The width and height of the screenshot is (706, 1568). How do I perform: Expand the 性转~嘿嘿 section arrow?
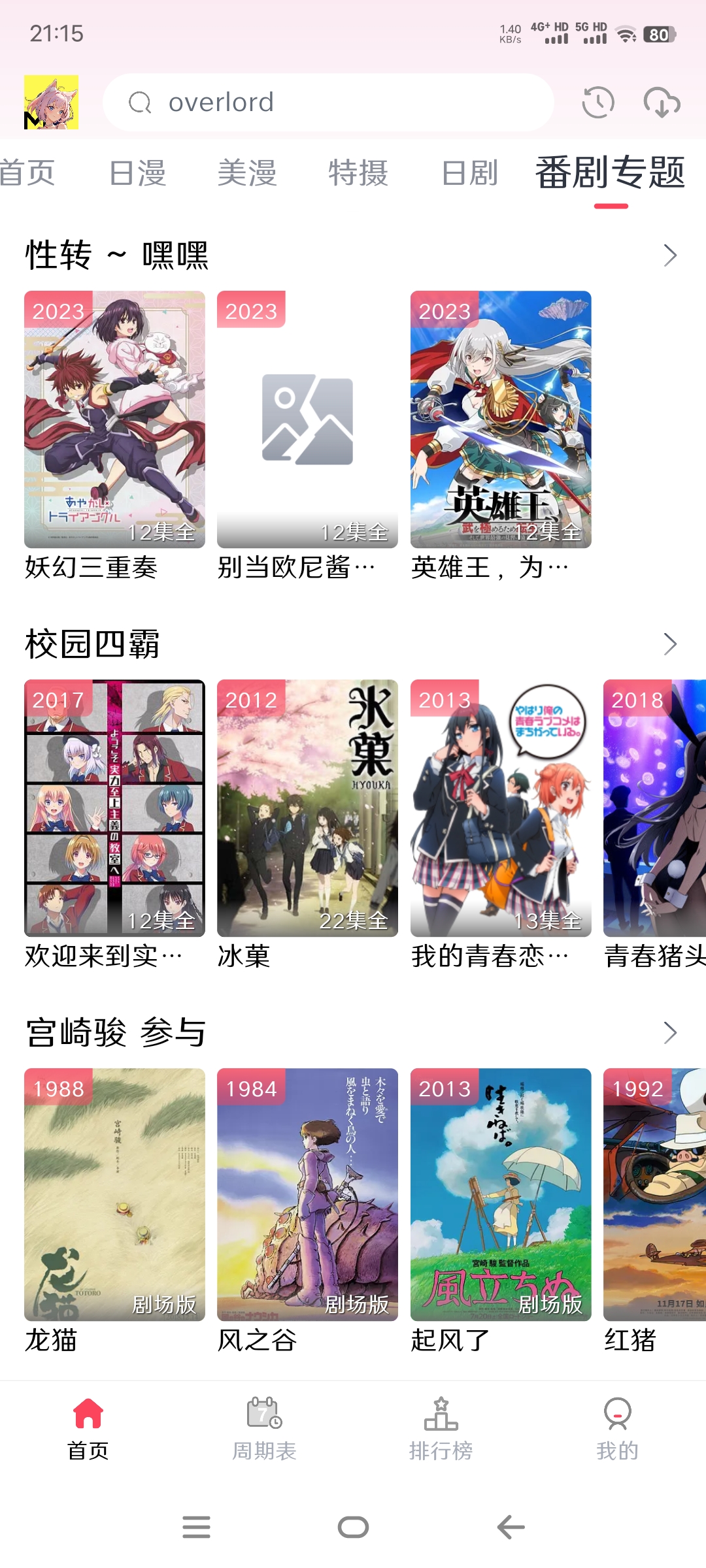point(669,256)
